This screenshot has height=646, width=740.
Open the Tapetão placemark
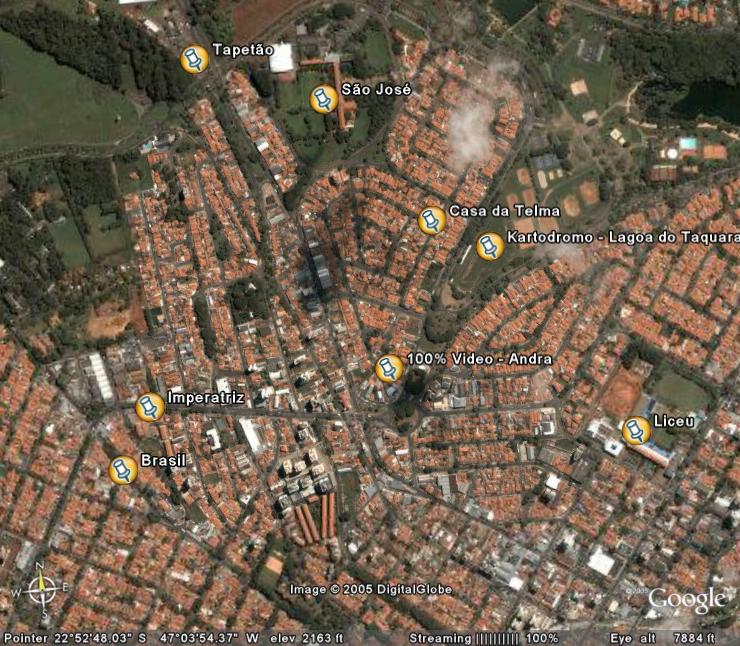tap(194, 60)
